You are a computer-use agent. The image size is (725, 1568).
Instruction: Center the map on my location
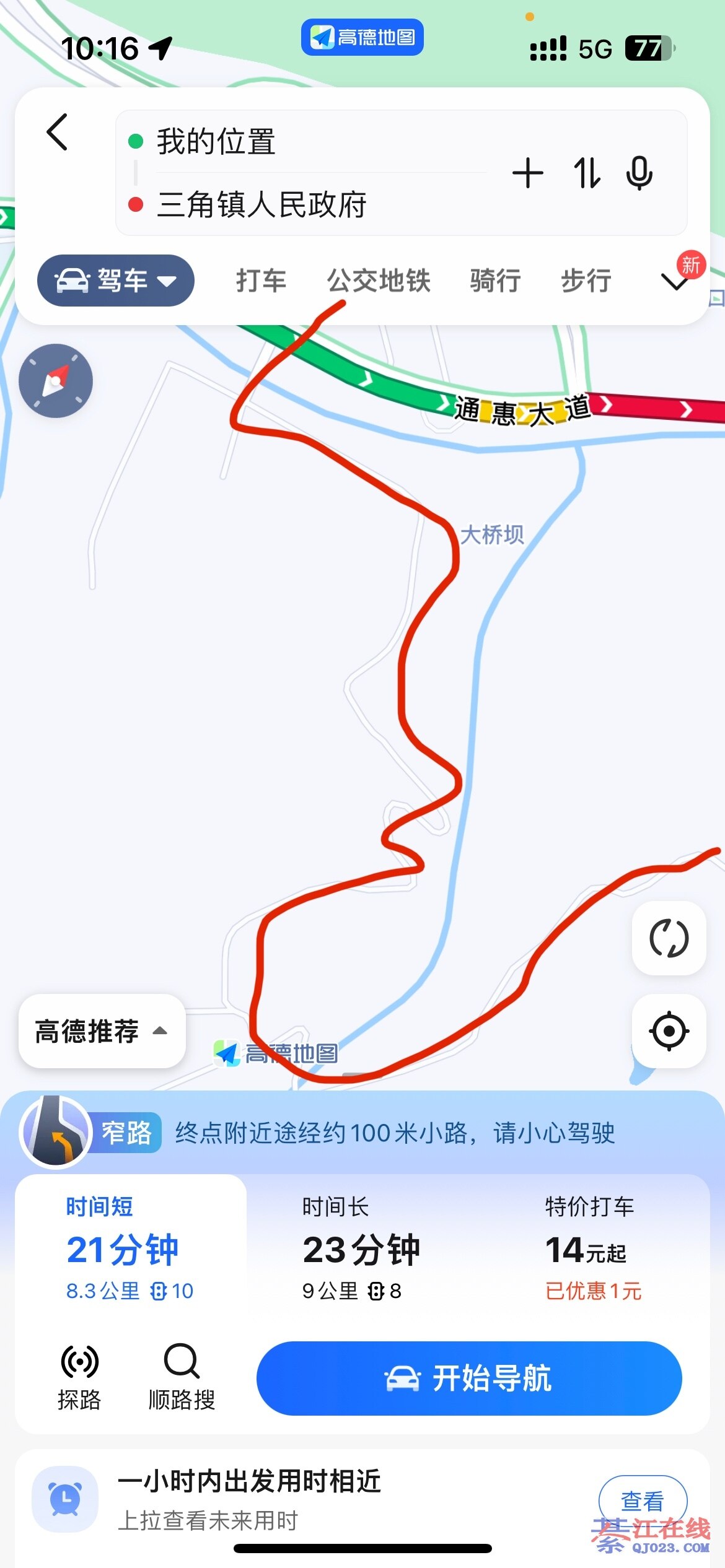click(669, 1031)
